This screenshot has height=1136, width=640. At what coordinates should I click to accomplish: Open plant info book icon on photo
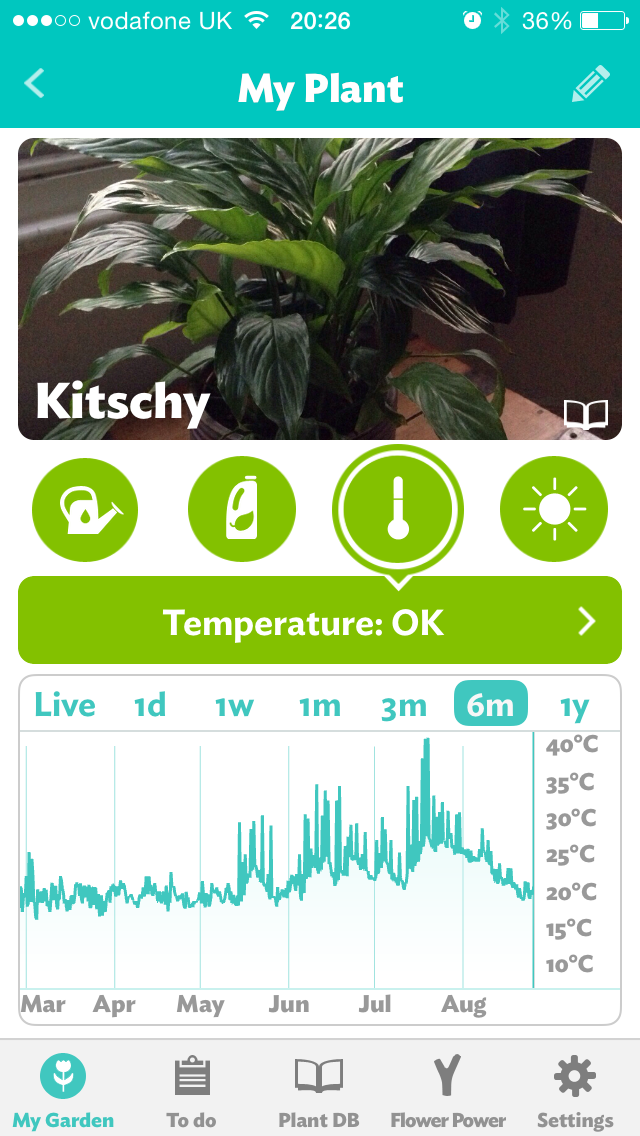click(x=586, y=415)
